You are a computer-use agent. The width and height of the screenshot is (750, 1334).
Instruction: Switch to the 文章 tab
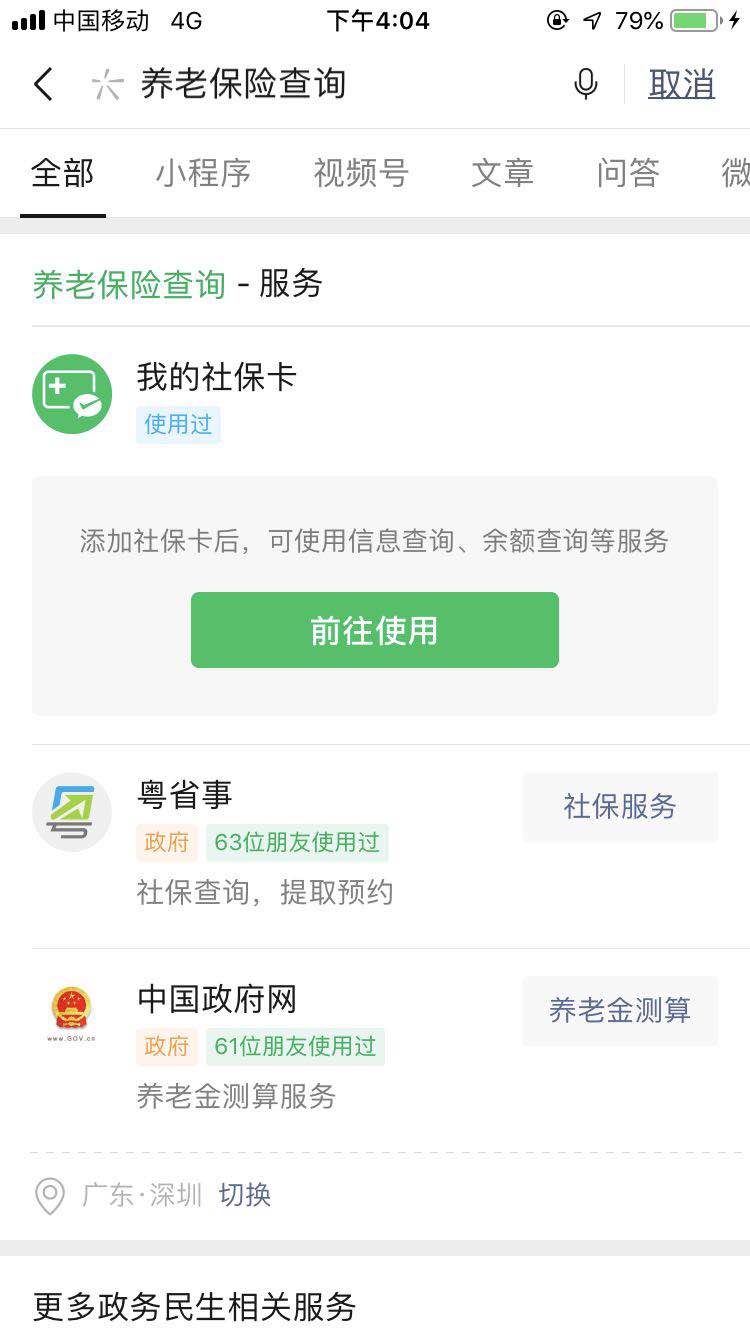point(502,173)
